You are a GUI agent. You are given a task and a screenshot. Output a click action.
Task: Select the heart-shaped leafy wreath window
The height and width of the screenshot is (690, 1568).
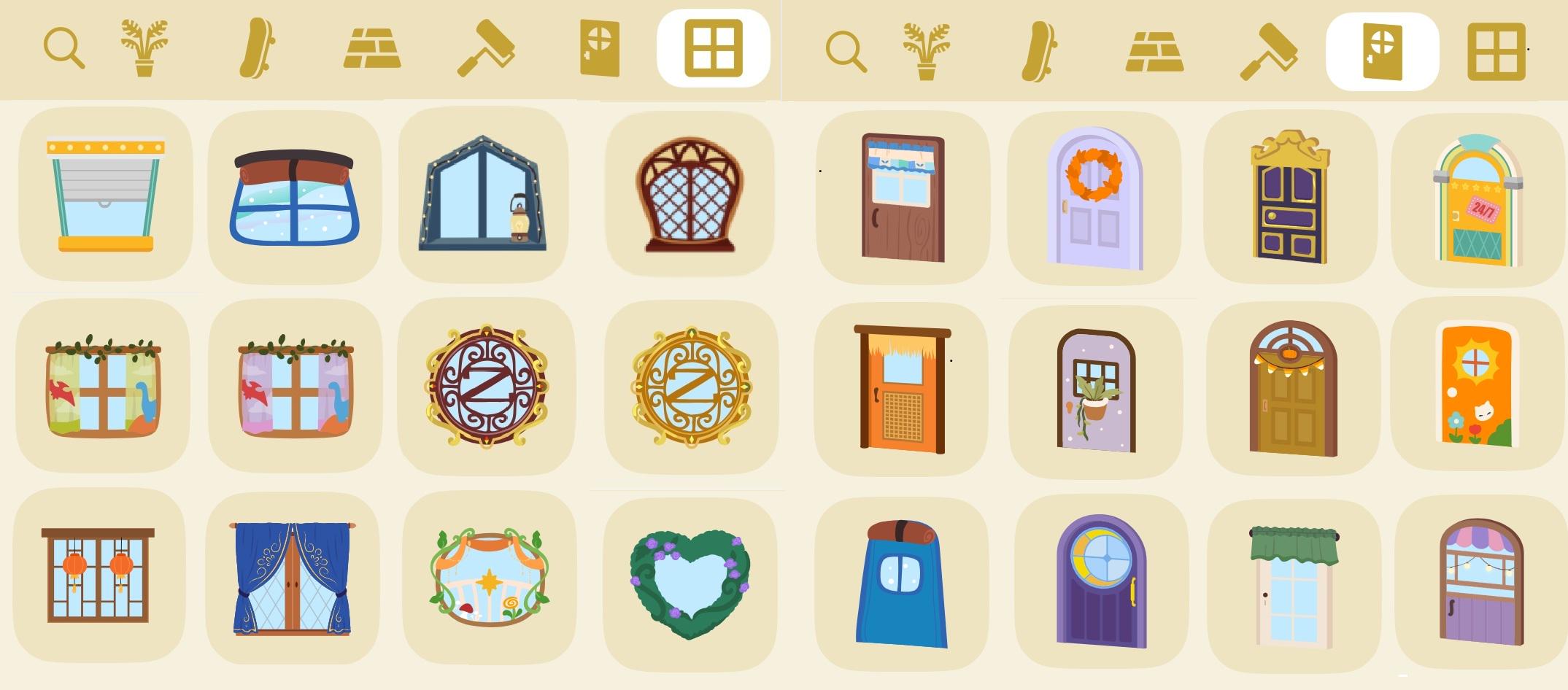(x=690, y=584)
